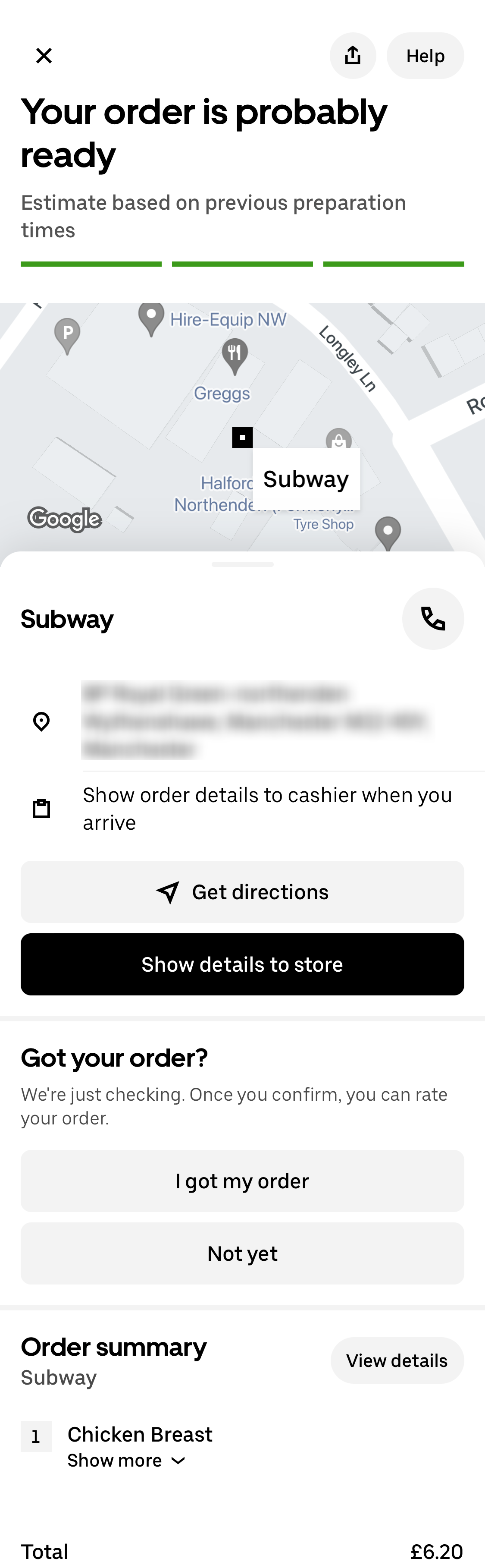The image size is (485, 1568).
Task: Get directions to the store
Action: pos(242,892)
